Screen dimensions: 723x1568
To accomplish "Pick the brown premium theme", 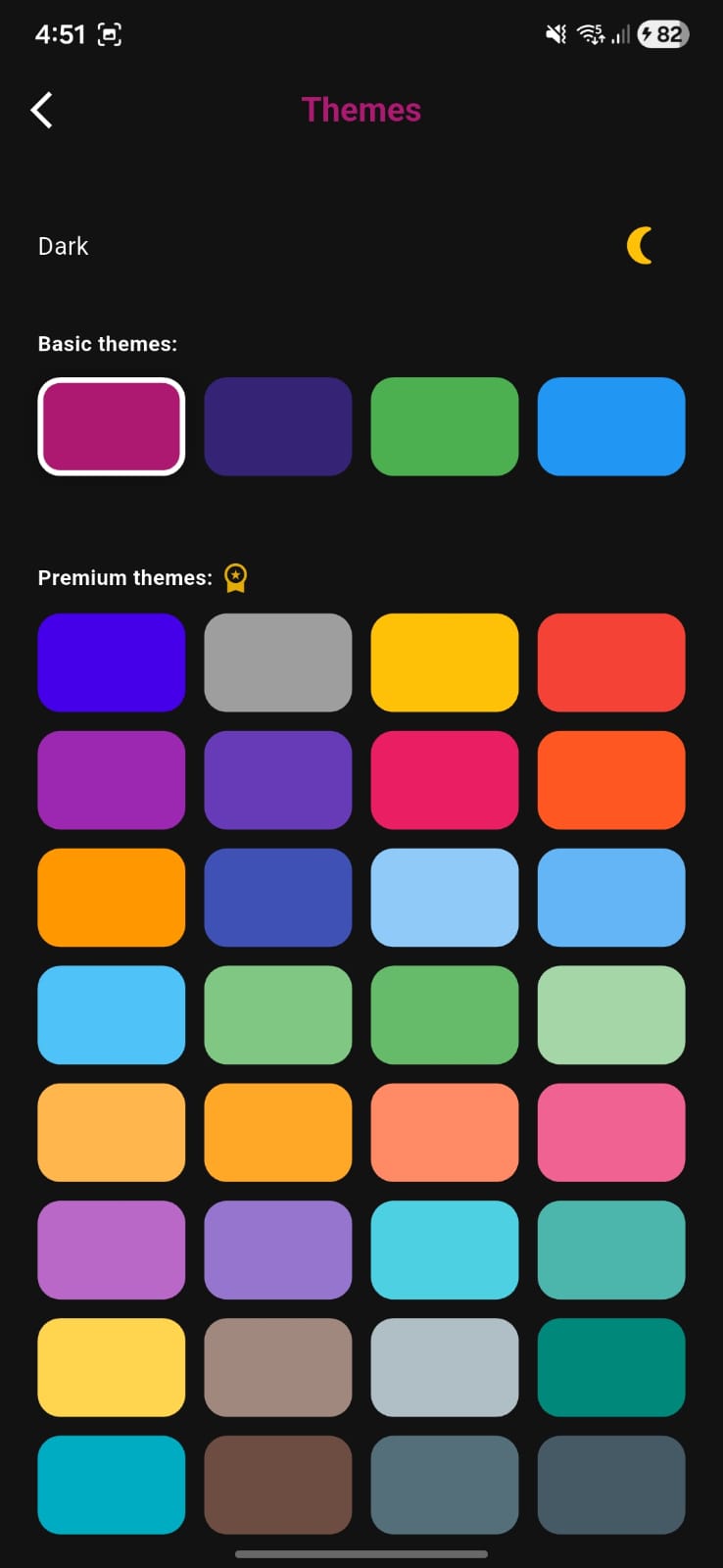I will click(x=278, y=1485).
